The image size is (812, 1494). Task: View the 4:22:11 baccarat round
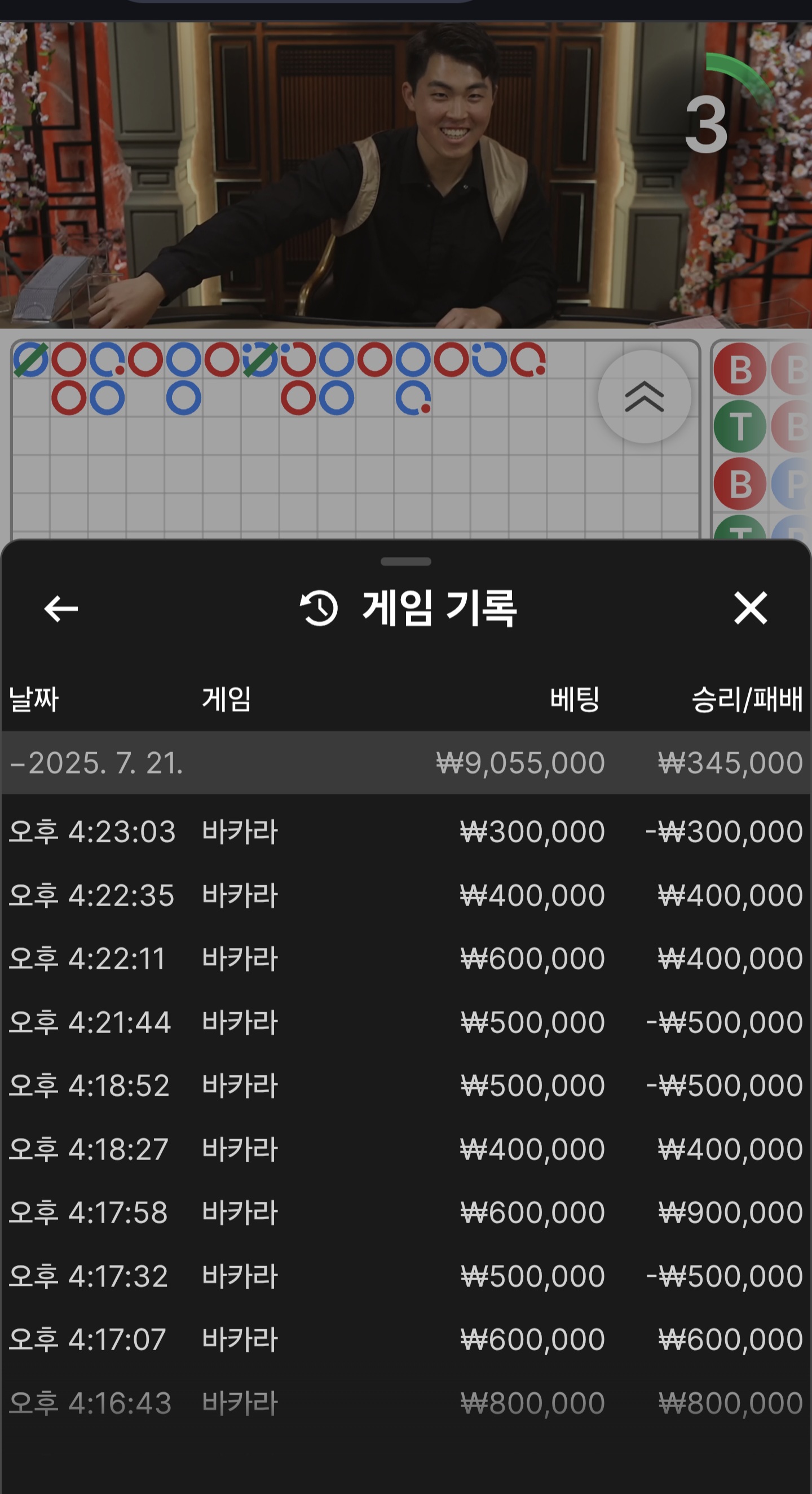(x=405, y=958)
